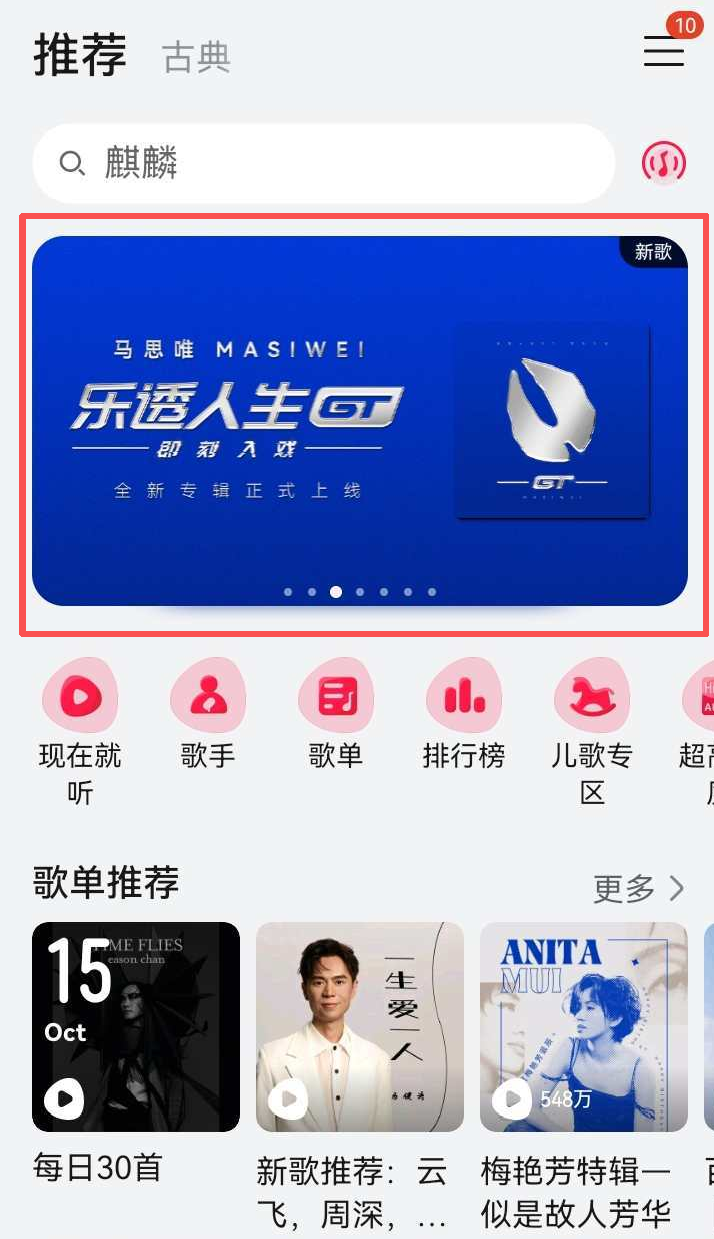Viewport: 714px width, 1239px height.
Task: Switch to the 古典 tab
Action: point(196,57)
